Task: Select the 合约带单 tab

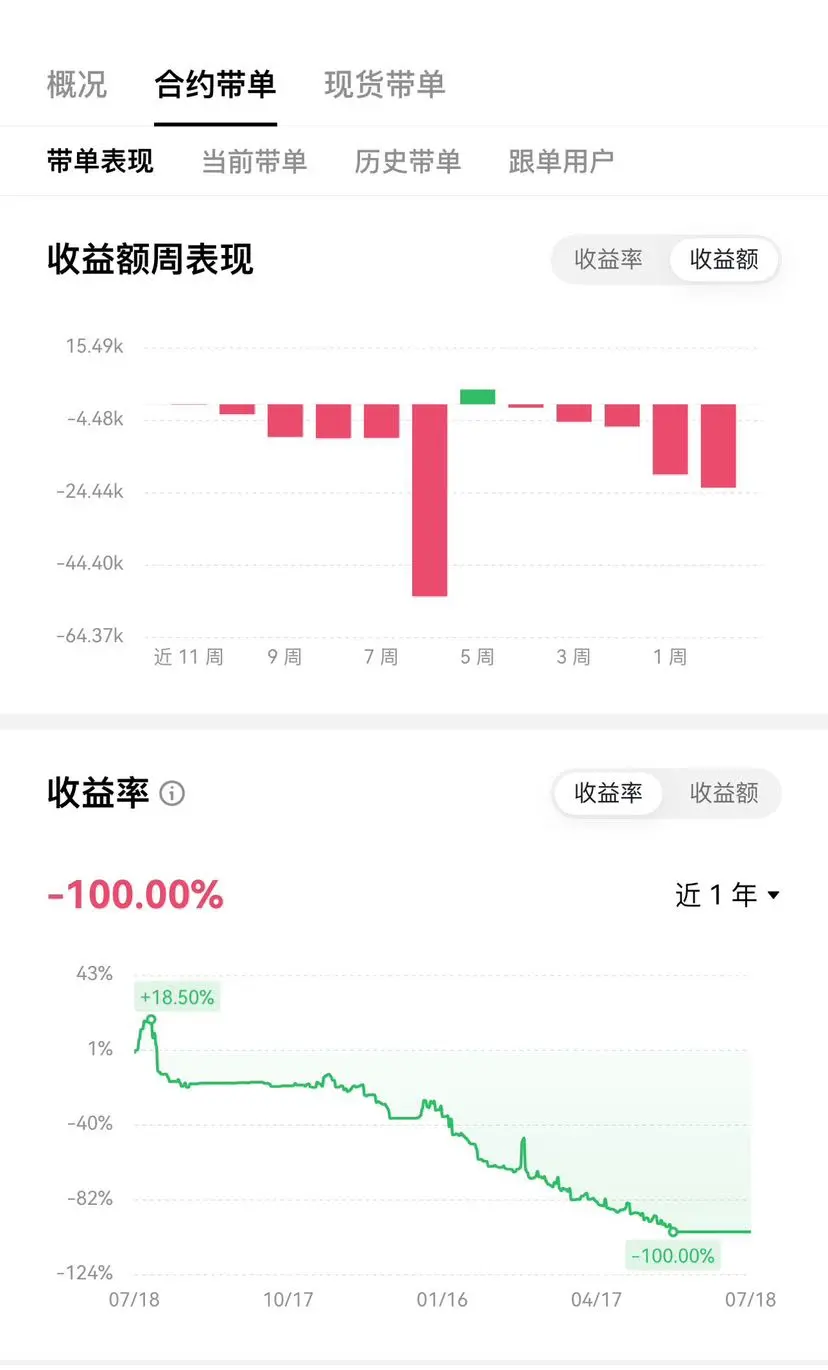Action: [x=215, y=85]
